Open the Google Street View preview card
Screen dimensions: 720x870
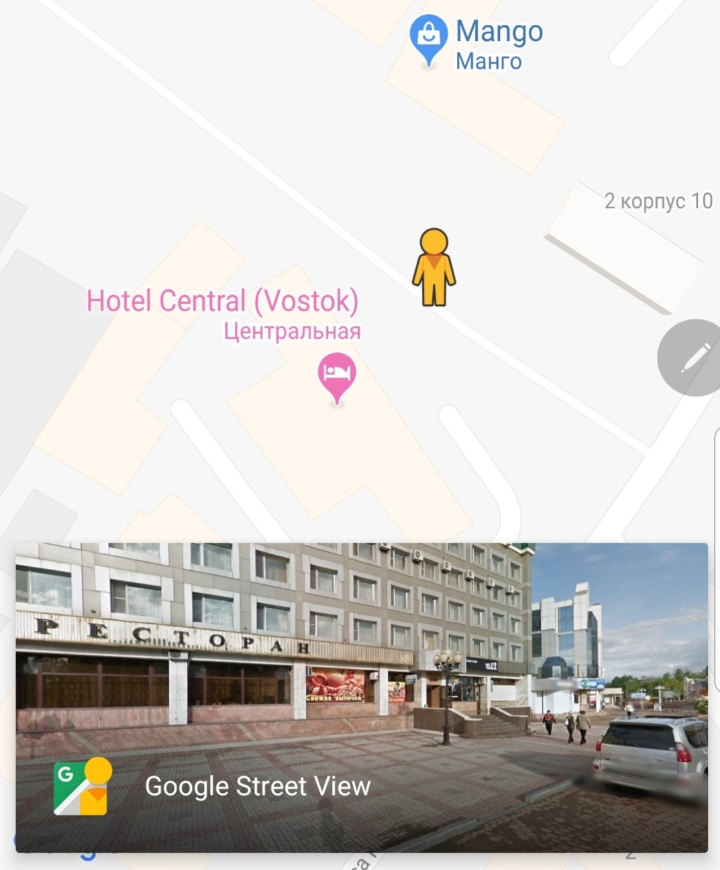361,697
